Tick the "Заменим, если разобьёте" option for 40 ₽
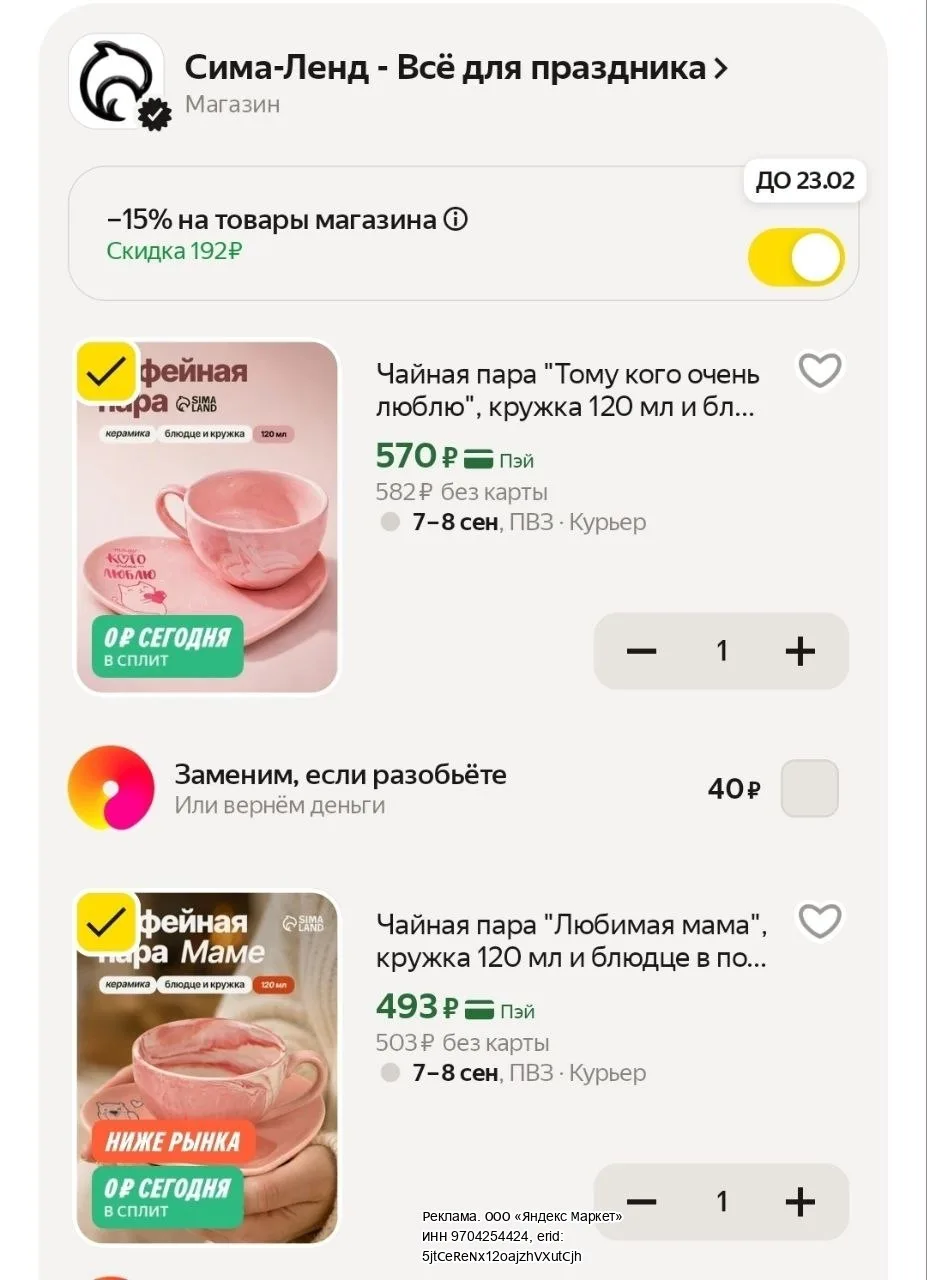 tap(809, 788)
